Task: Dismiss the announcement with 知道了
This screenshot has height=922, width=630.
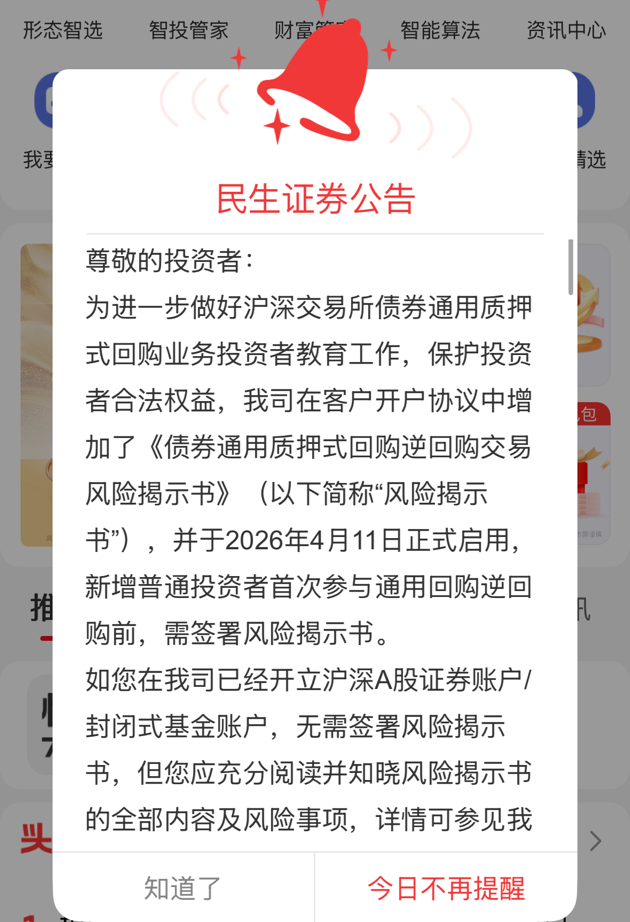Action: pos(183,887)
